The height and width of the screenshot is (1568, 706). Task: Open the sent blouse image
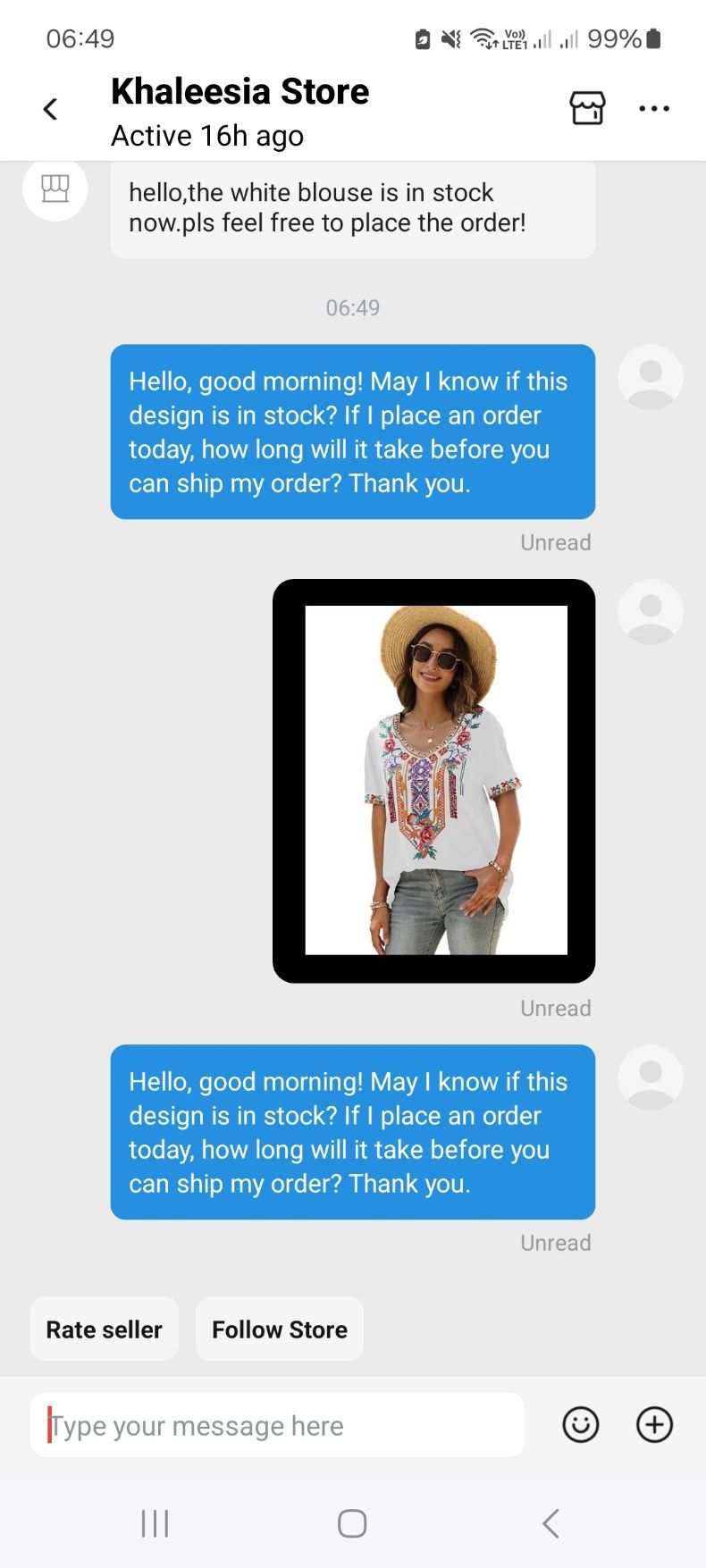[x=434, y=780]
